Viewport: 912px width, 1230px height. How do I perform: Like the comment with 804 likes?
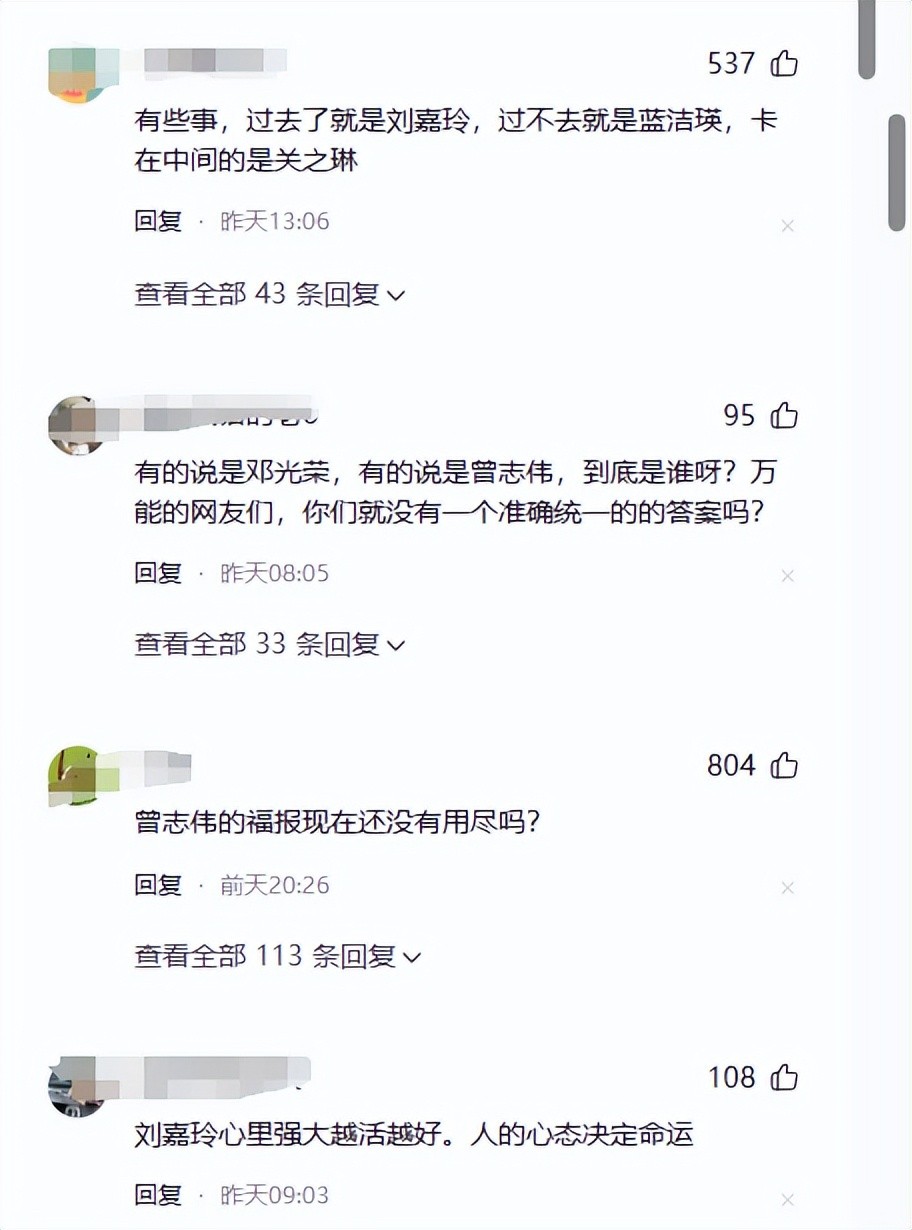click(x=785, y=766)
